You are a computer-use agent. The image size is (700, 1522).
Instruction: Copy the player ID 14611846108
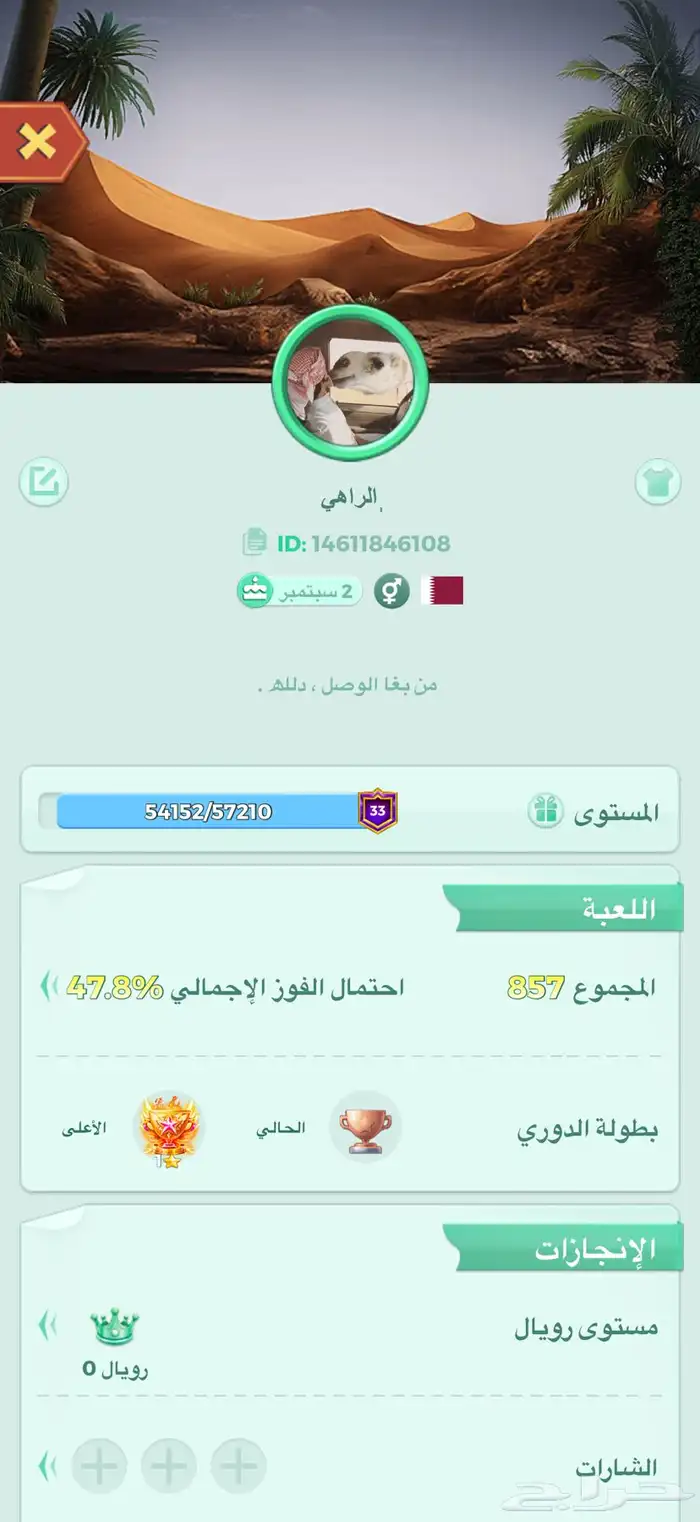[255, 543]
